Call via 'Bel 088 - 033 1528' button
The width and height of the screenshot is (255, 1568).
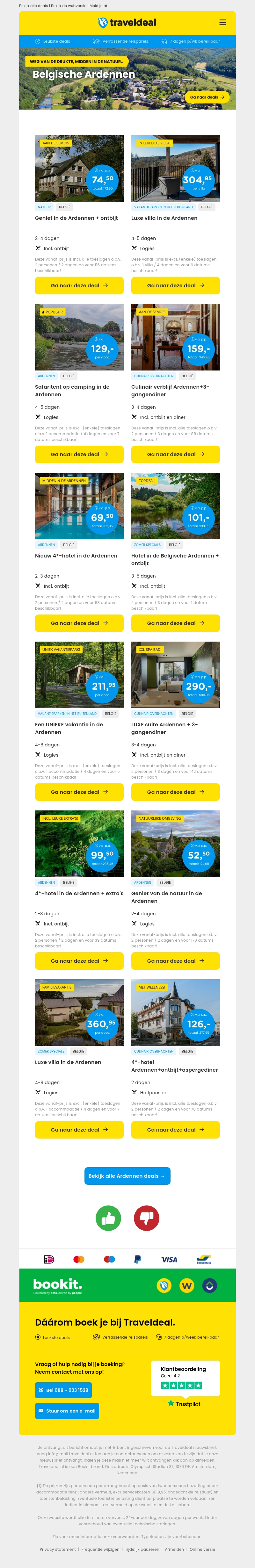coord(63,1390)
